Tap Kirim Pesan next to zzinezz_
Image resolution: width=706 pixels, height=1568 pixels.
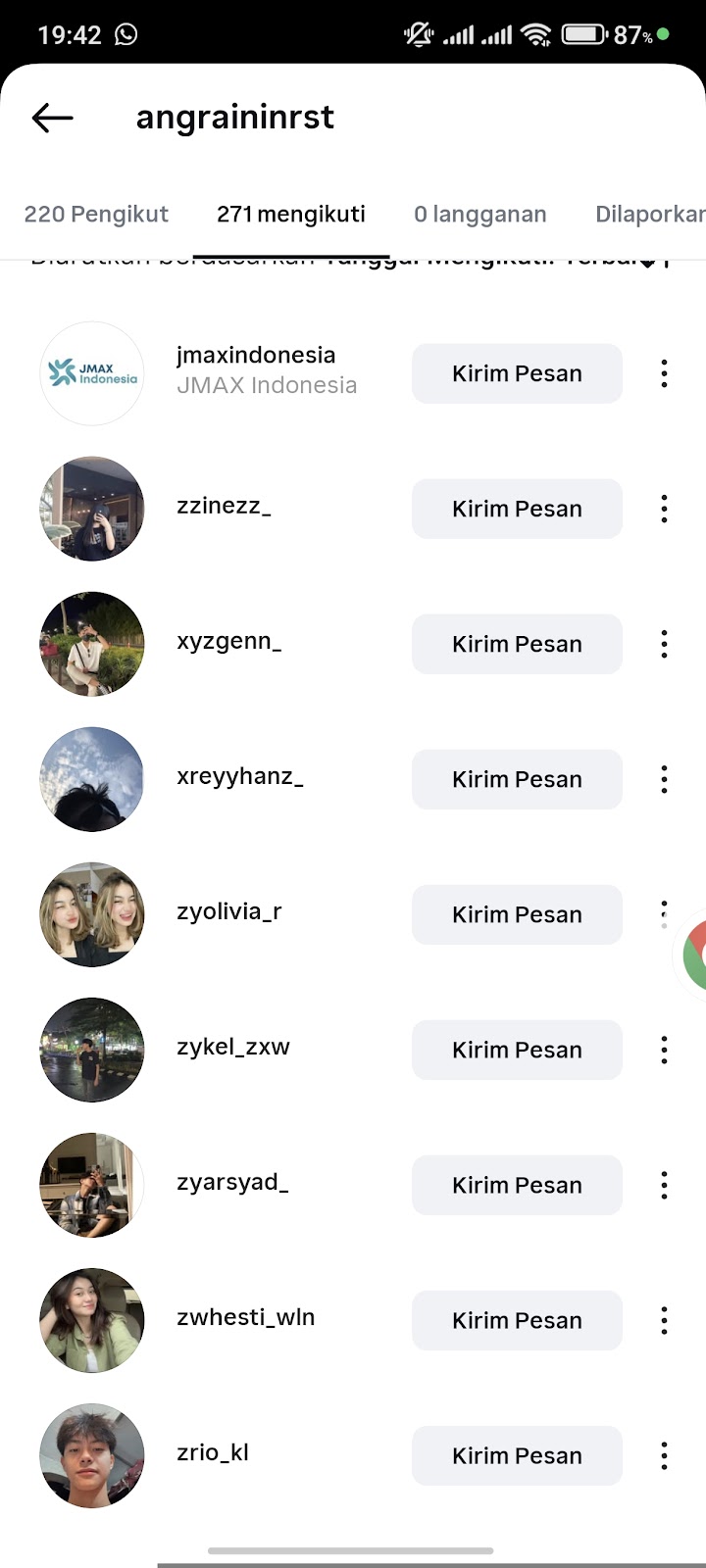tap(517, 509)
